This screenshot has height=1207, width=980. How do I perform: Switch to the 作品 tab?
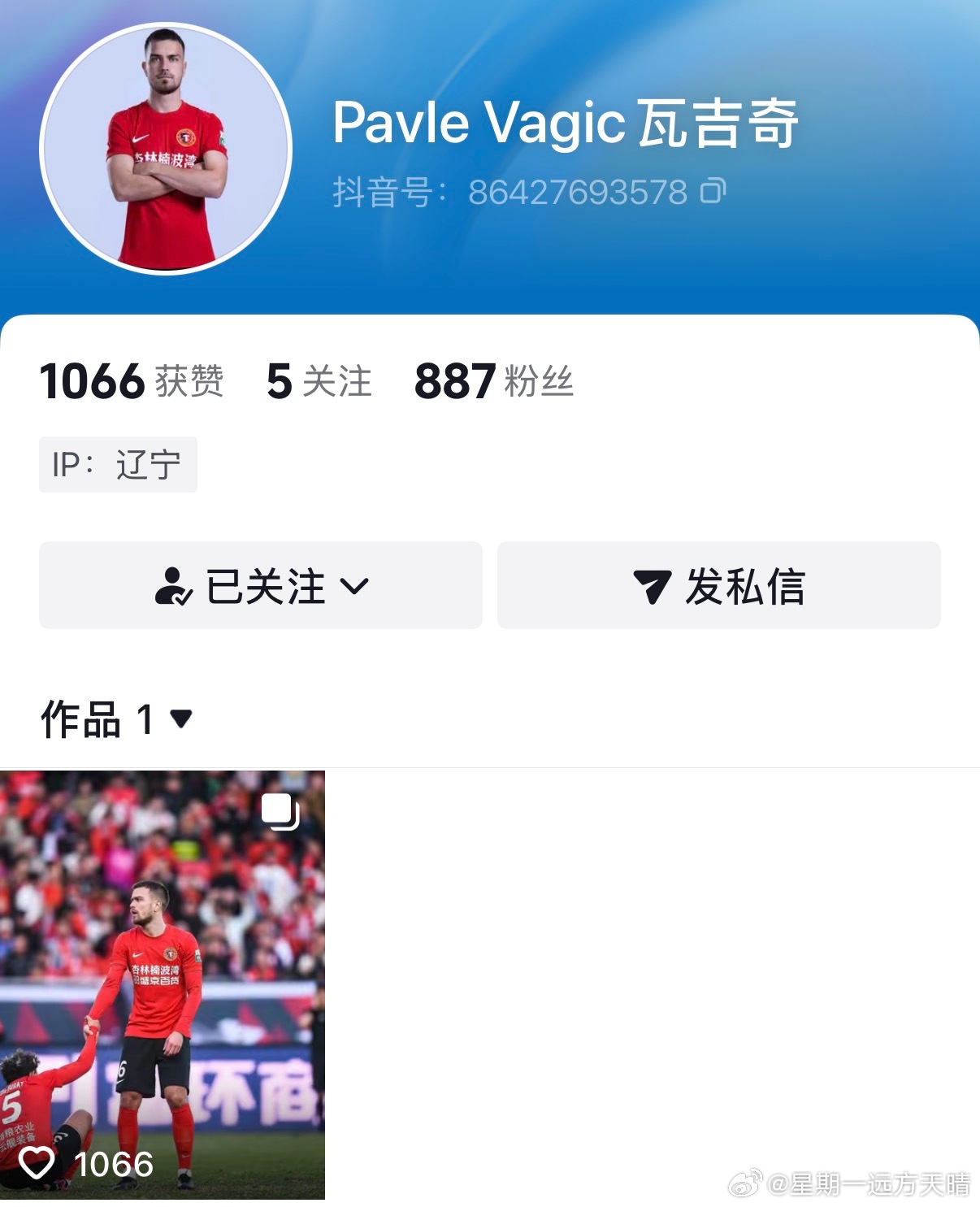[85, 719]
